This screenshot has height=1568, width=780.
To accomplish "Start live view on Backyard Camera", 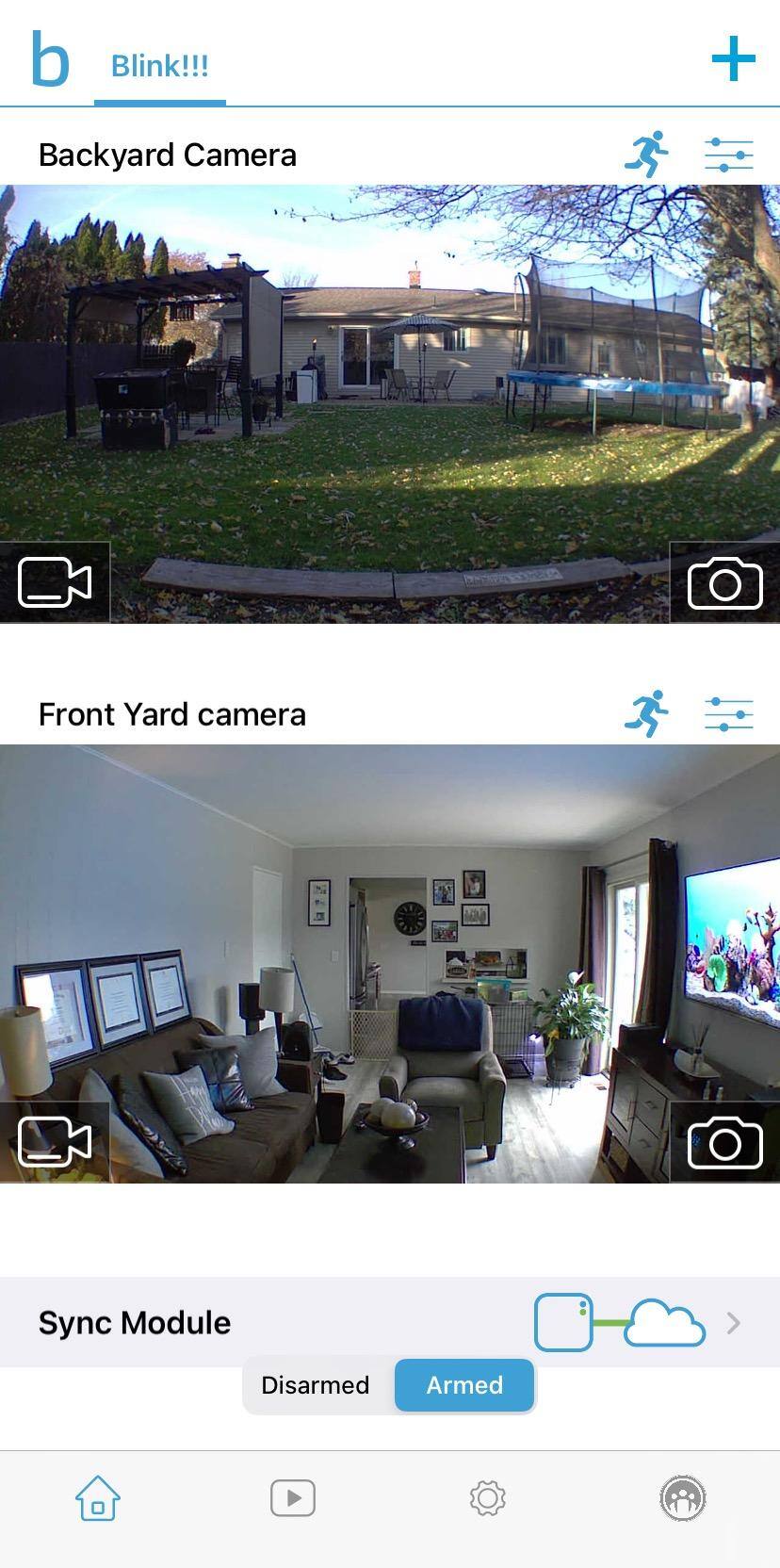I will click(x=55, y=582).
